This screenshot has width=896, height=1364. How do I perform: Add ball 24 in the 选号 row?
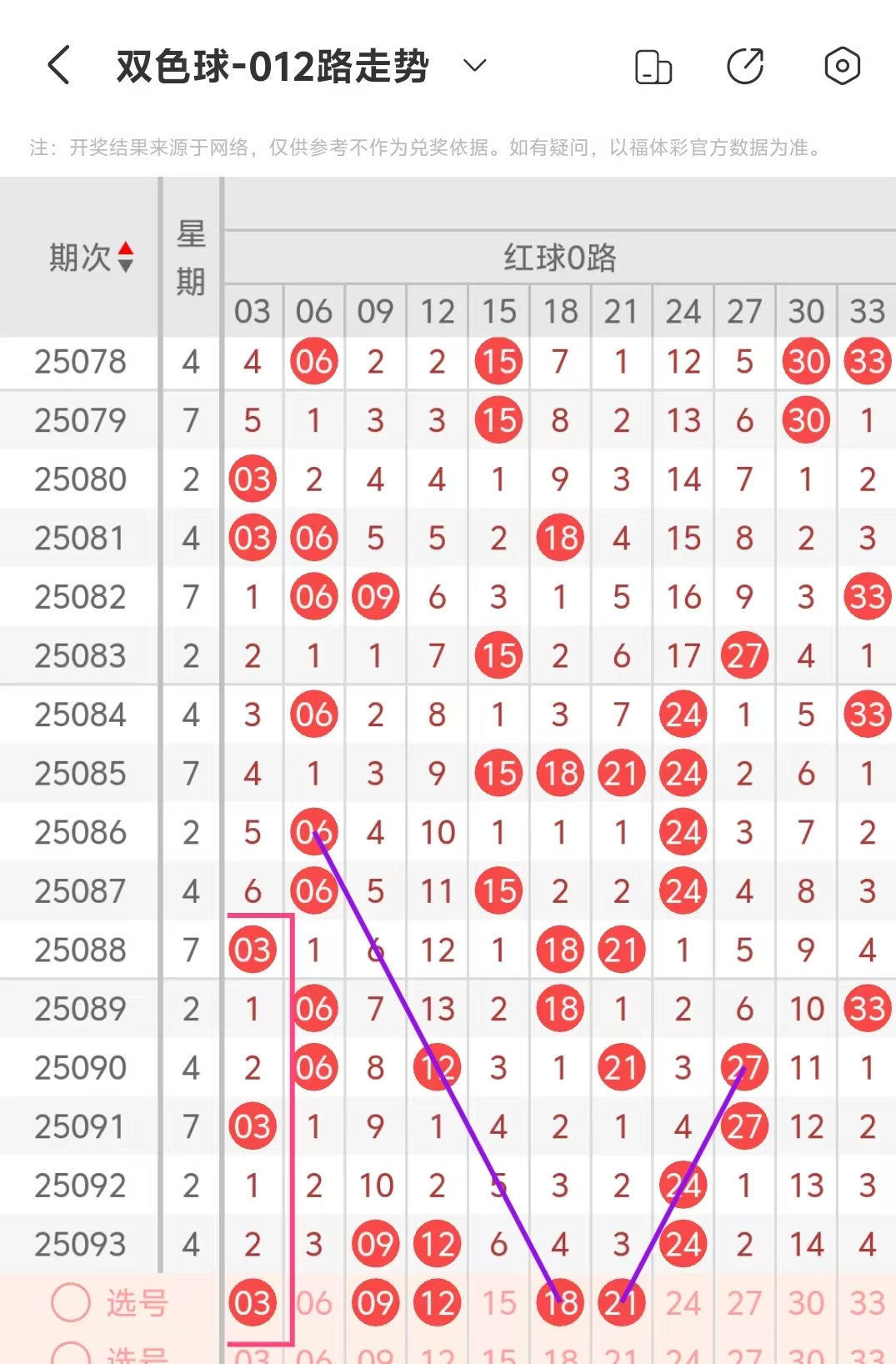coord(683,1302)
